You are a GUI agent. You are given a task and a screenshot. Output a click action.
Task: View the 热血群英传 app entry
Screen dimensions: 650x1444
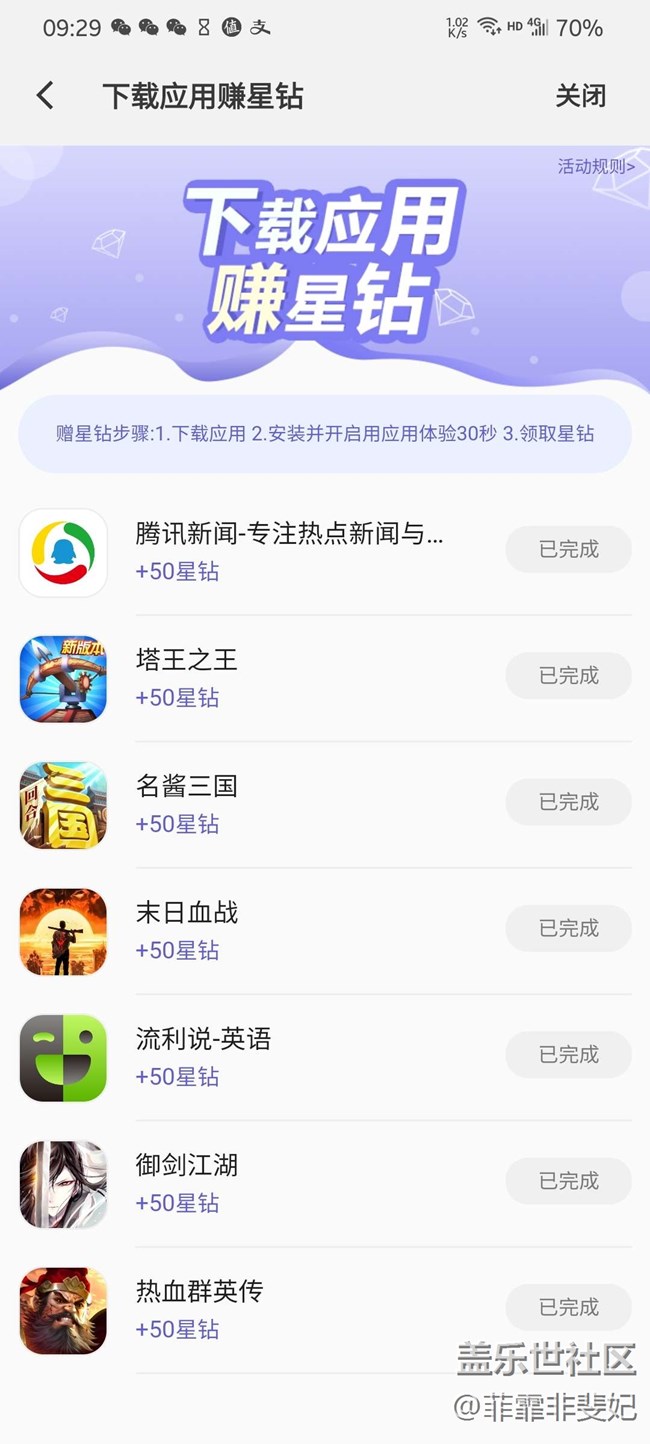[199, 1291]
